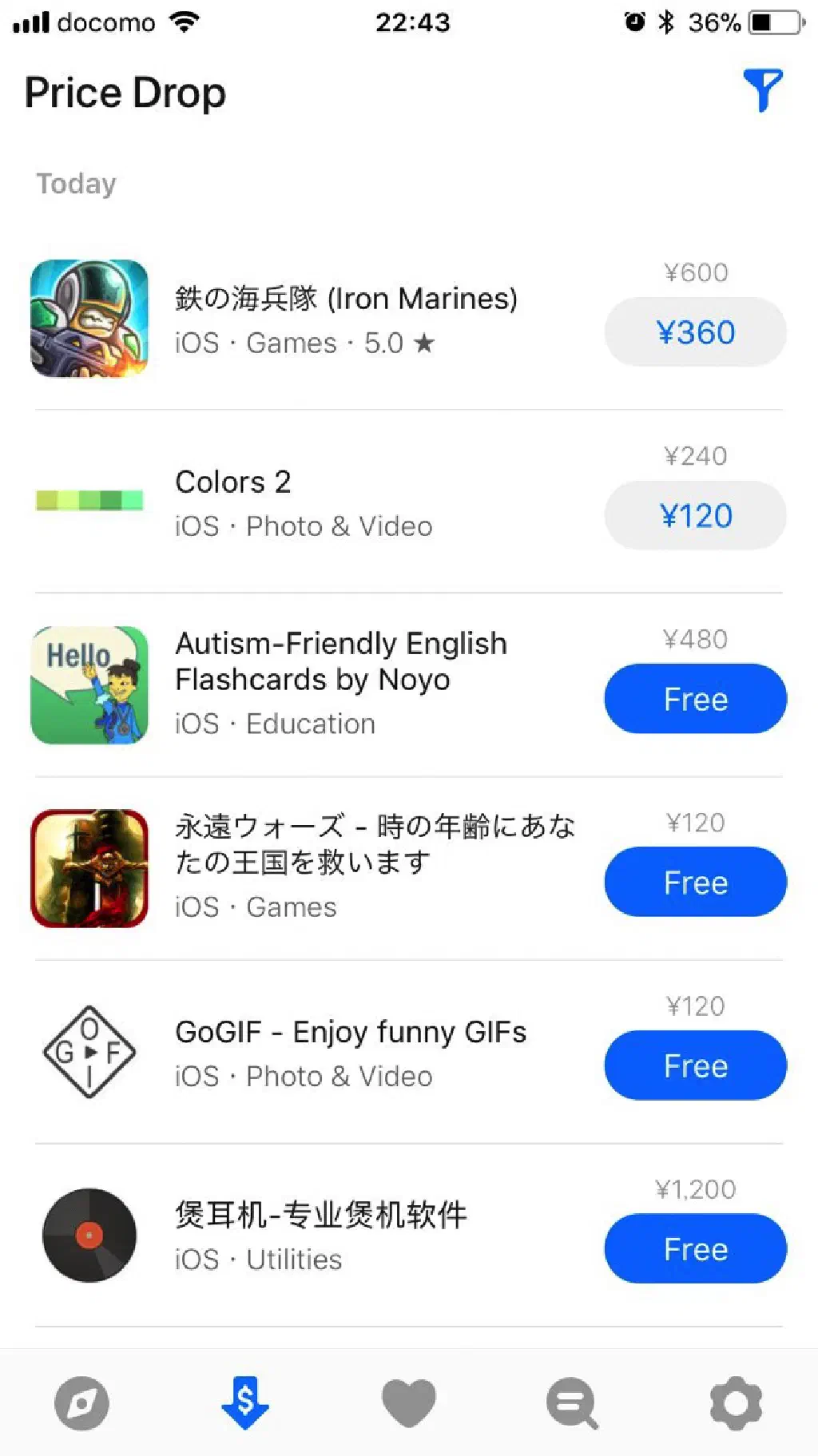The image size is (818, 1456).
Task: Open the filter options icon
Action: 762,90
